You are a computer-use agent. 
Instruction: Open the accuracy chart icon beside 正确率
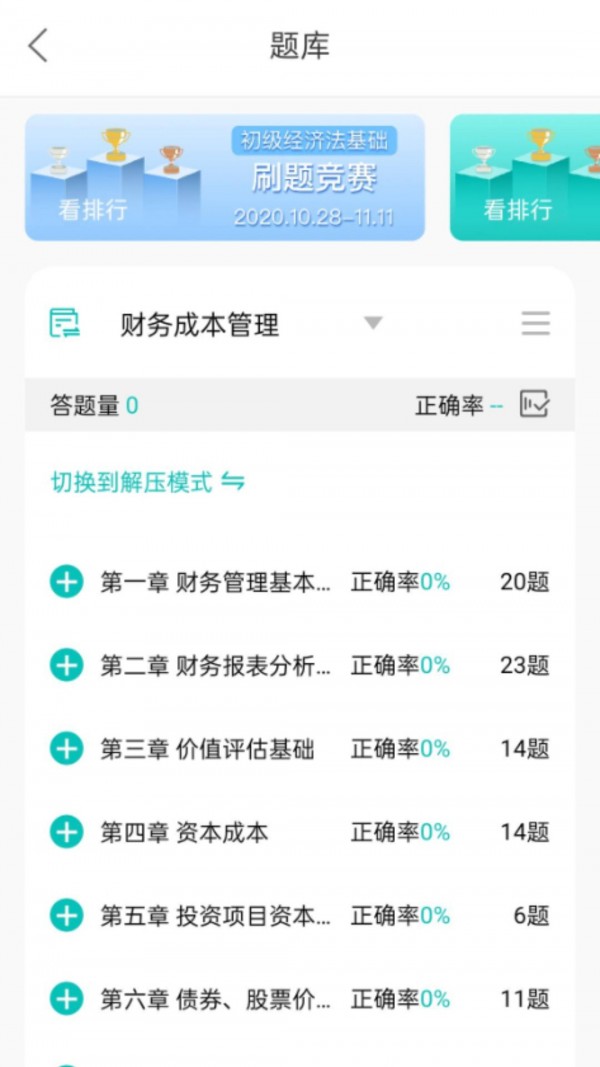point(534,405)
